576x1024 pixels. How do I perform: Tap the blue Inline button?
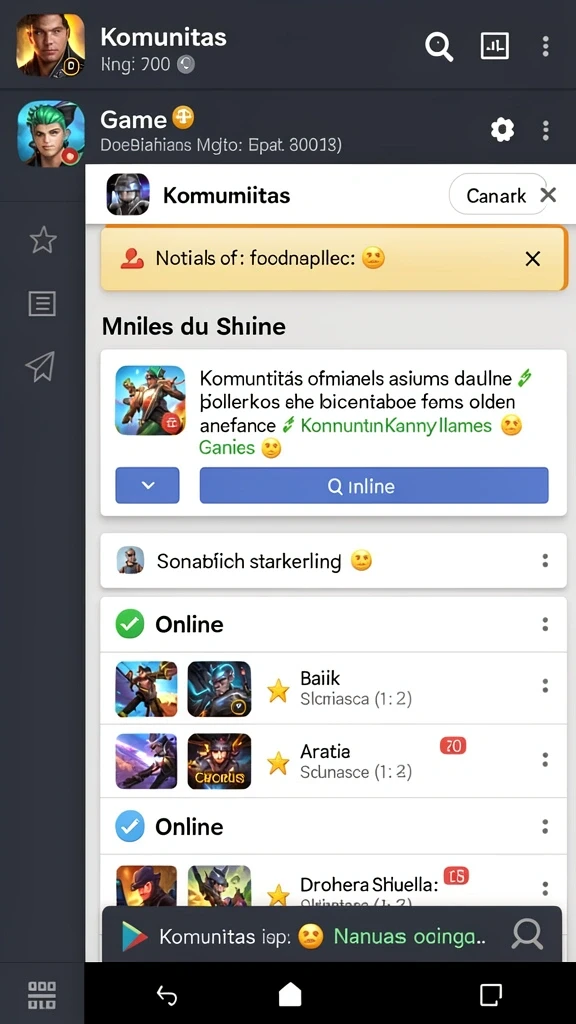(x=374, y=485)
